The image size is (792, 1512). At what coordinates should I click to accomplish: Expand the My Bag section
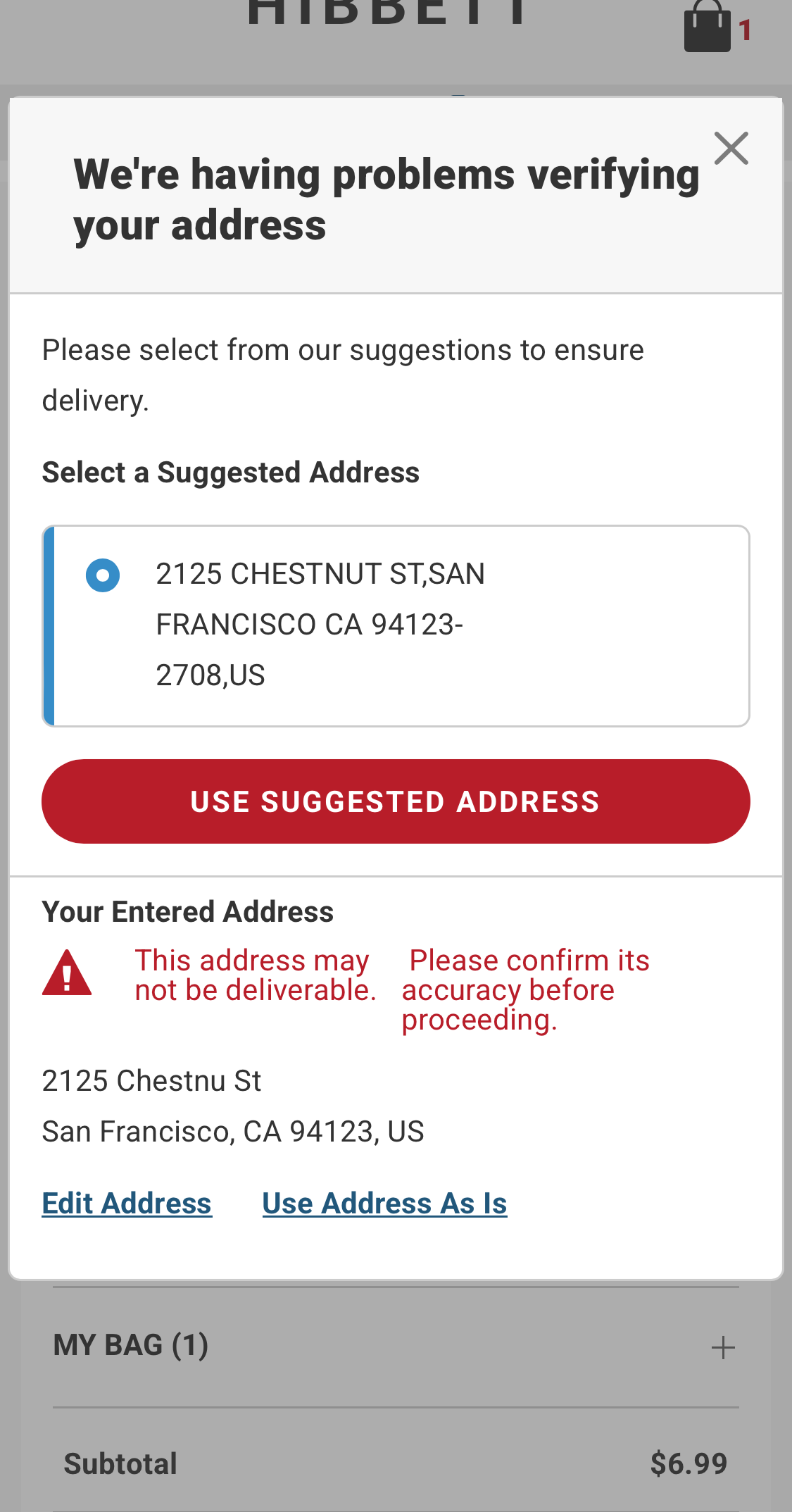(x=722, y=1348)
